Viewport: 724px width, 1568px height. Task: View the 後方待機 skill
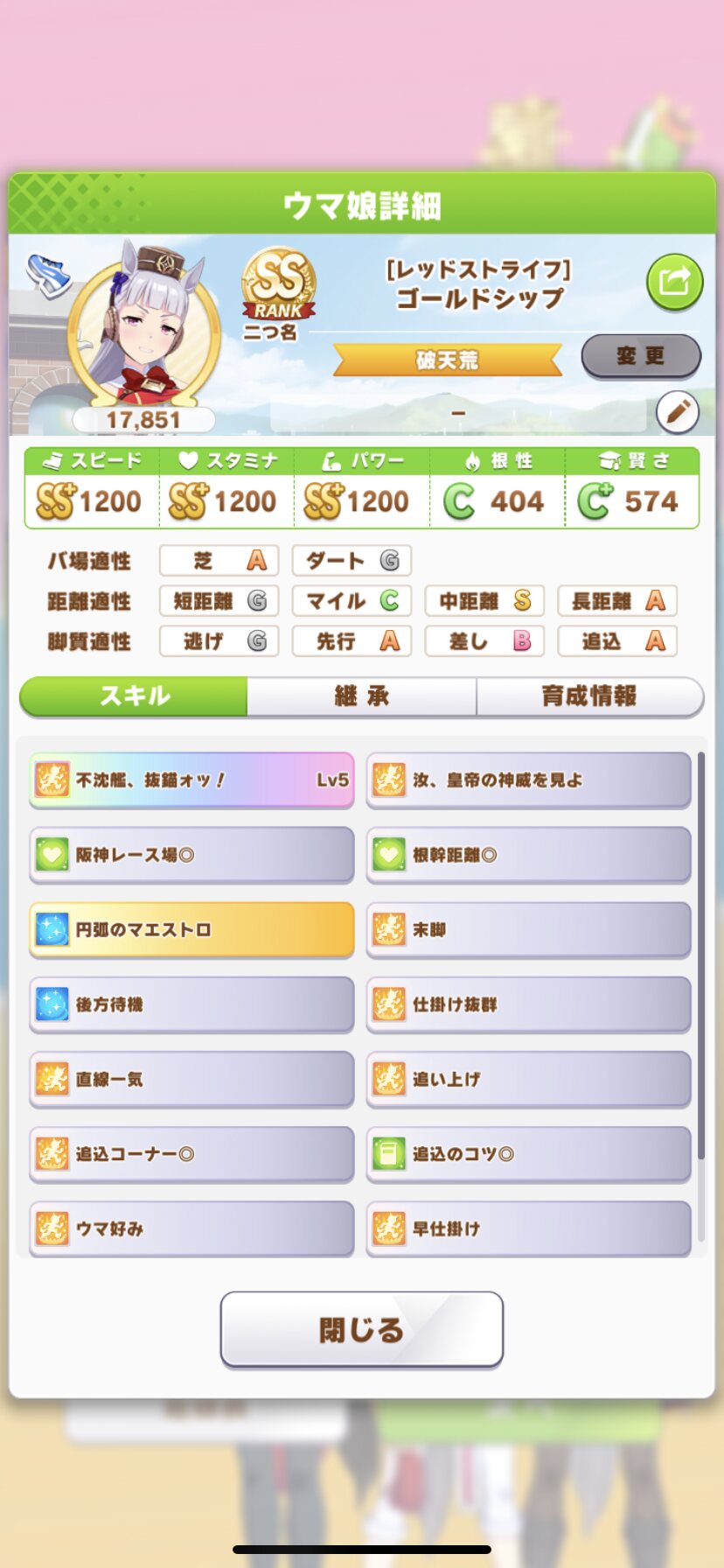pyautogui.click(x=191, y=1004)
